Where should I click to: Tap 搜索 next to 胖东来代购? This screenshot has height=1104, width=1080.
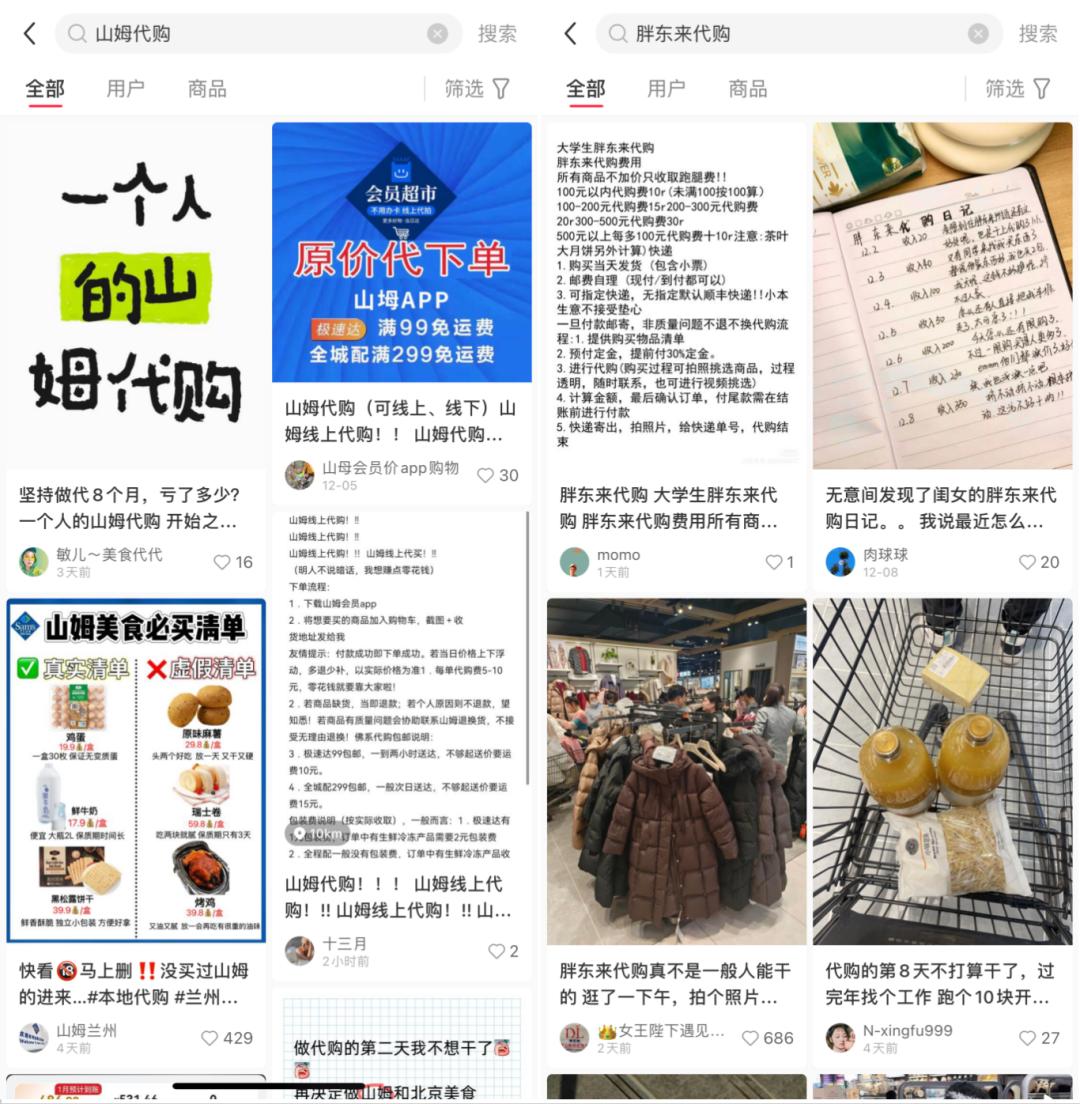pos(1037,34)
